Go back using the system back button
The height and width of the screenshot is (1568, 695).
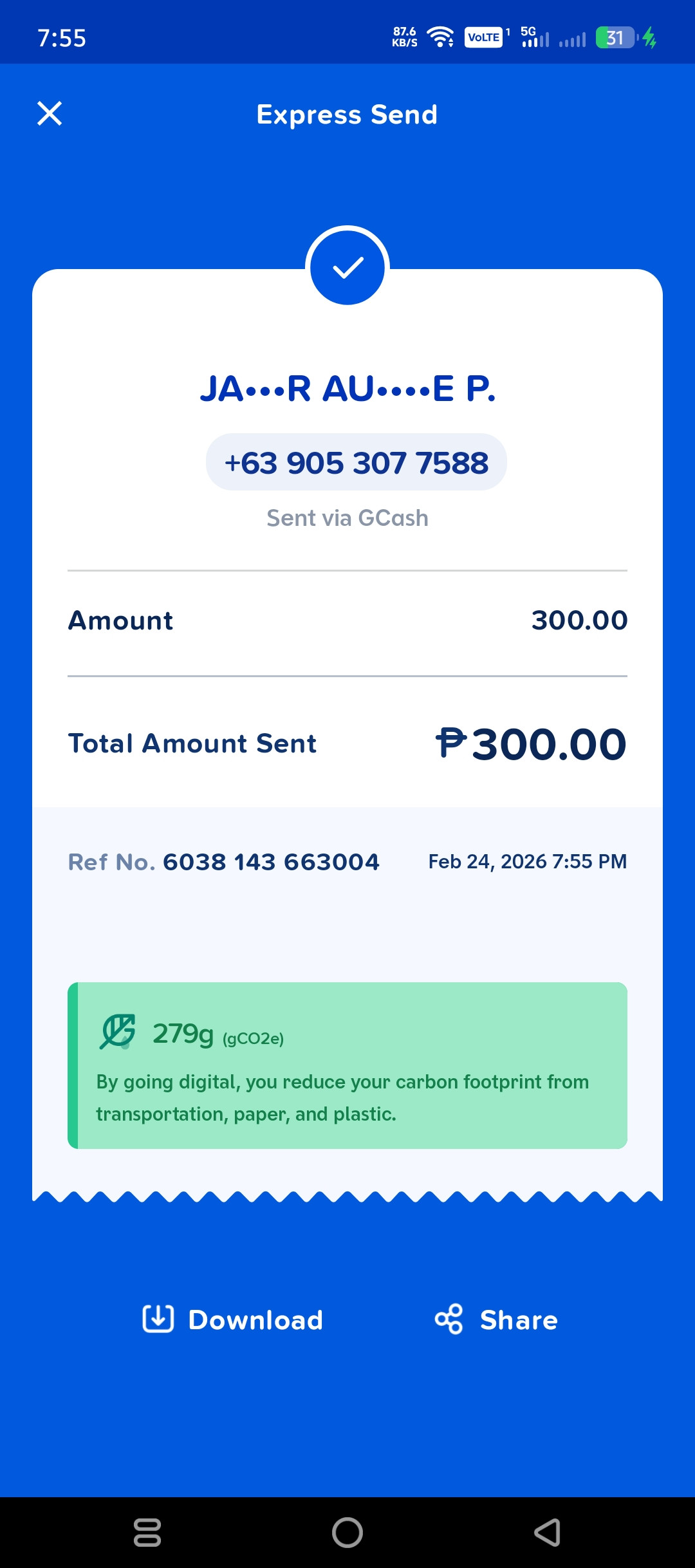(x=548, y=1532)
